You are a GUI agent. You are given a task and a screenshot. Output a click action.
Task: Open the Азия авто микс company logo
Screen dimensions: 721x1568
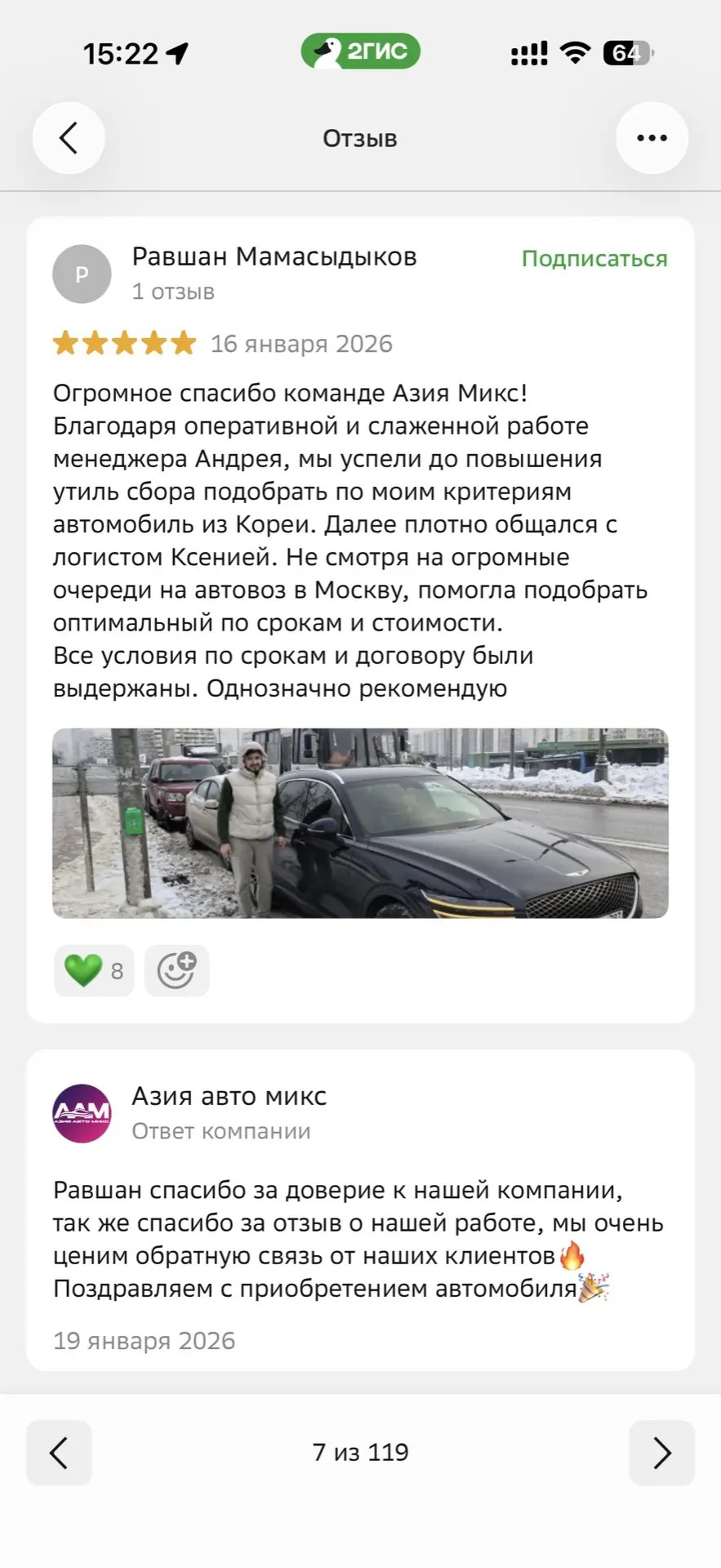coord(82,1113)
